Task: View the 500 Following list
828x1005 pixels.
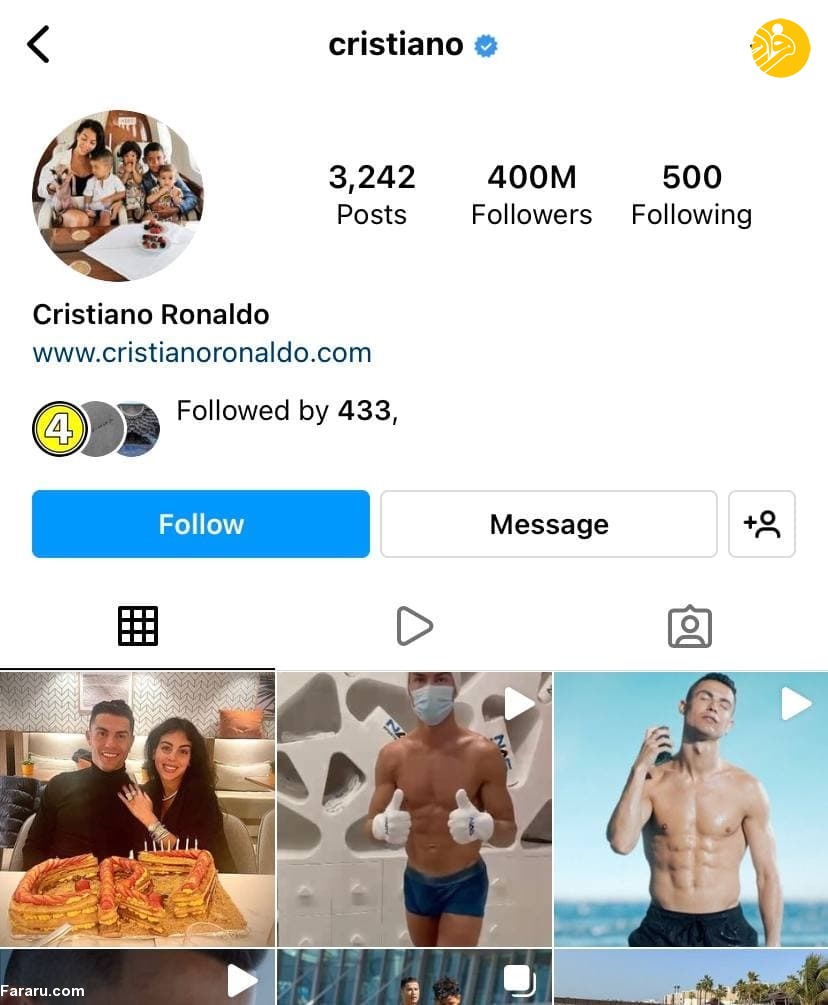Action: coord(691,194)
